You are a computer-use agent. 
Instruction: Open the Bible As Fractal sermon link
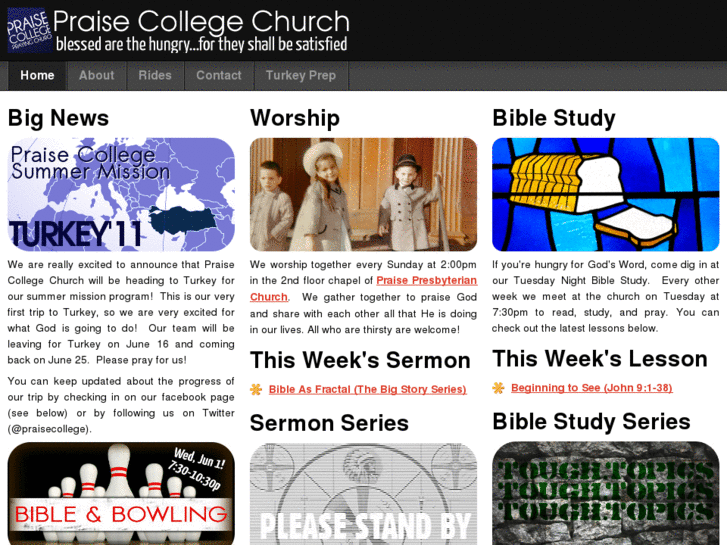367,389
